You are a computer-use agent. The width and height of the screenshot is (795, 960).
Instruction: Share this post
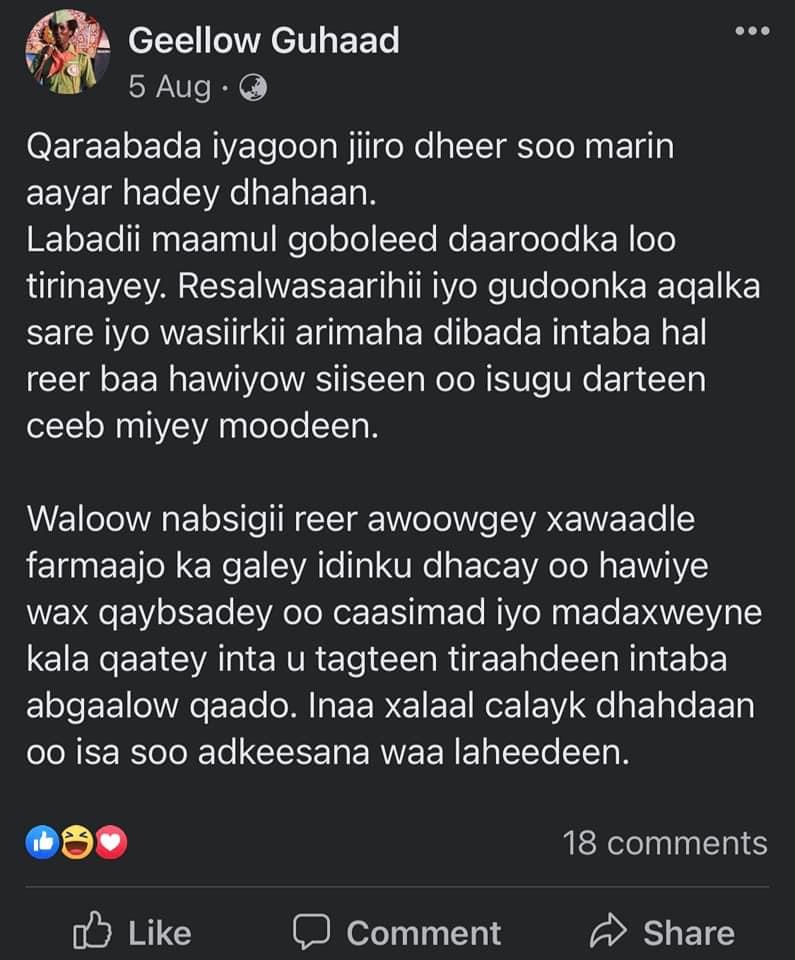pos(662,932)
